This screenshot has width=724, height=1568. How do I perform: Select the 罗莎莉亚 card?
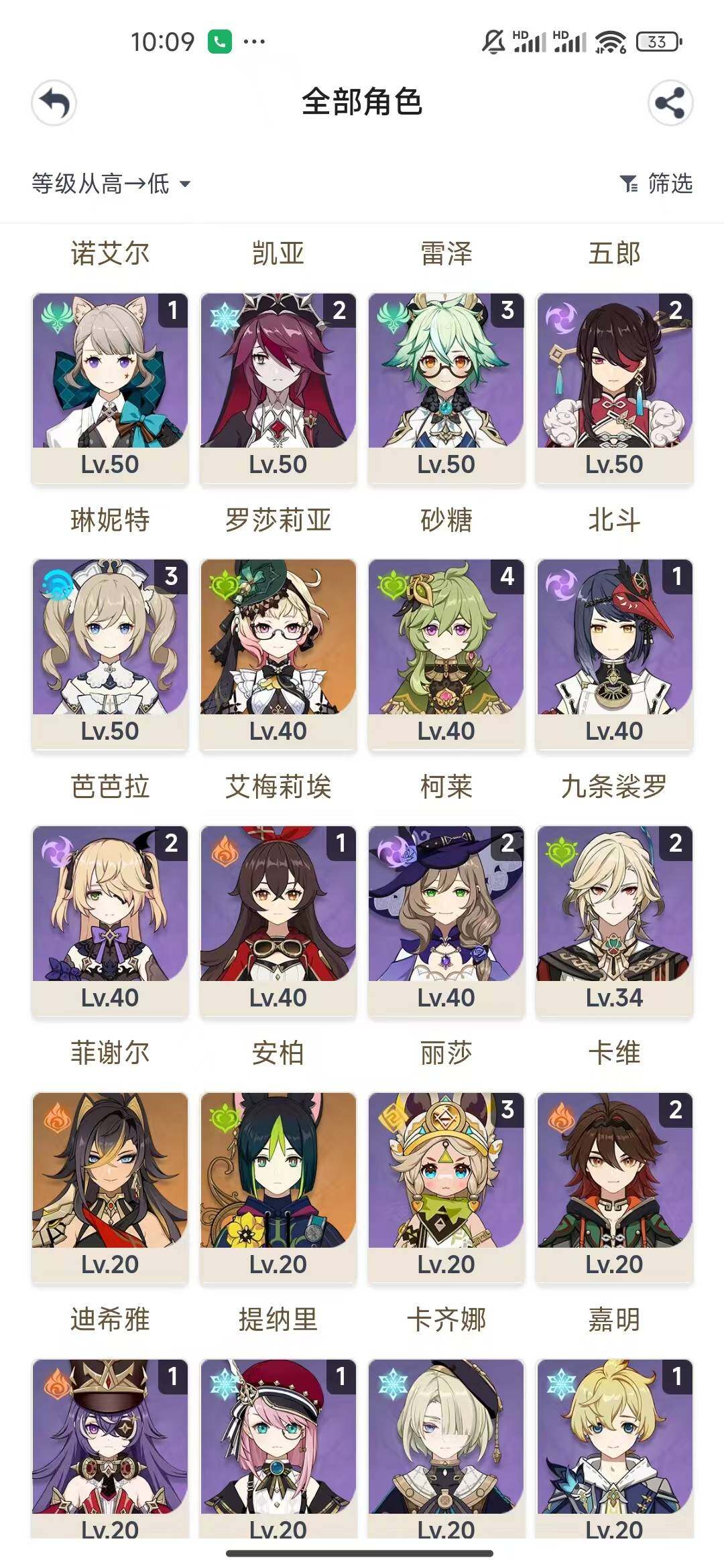(278, 389)
